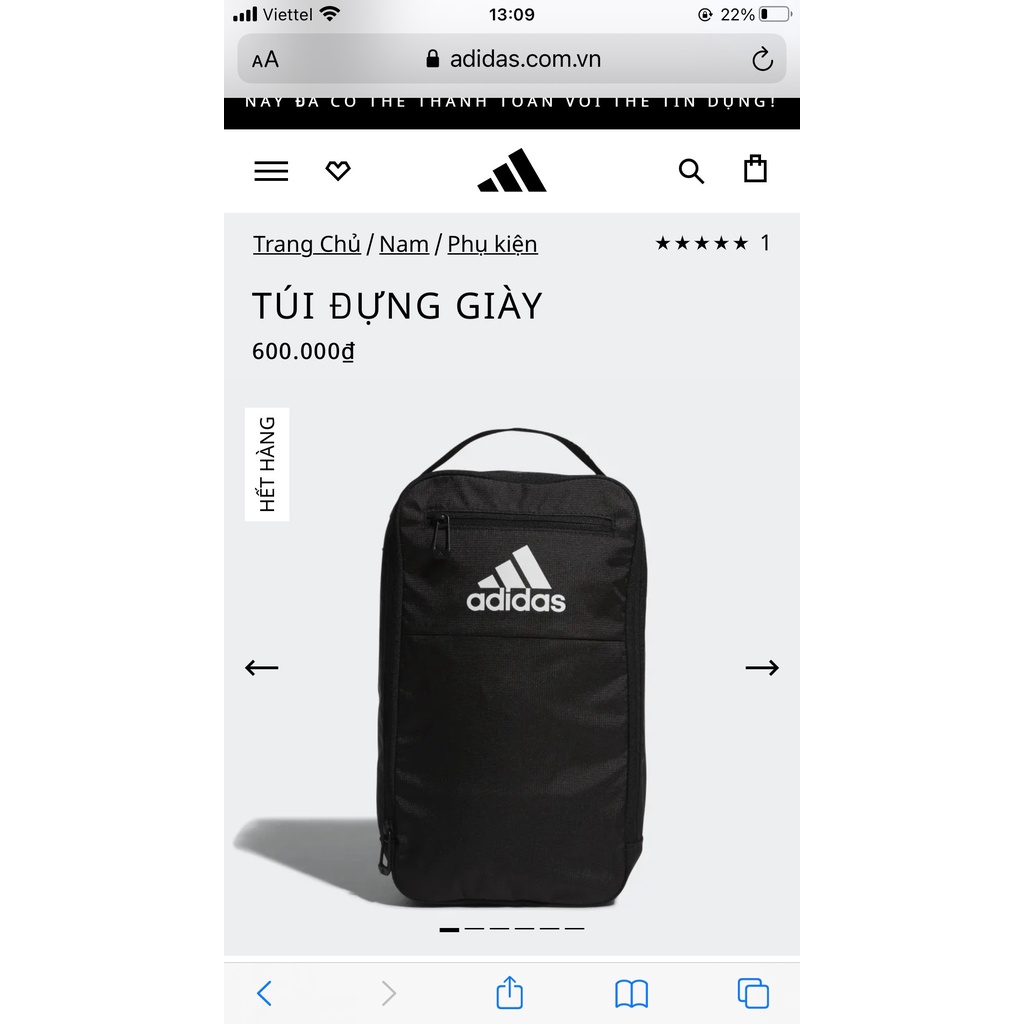Open the AA text size options
The image size is (1024, 1024).
265,60
